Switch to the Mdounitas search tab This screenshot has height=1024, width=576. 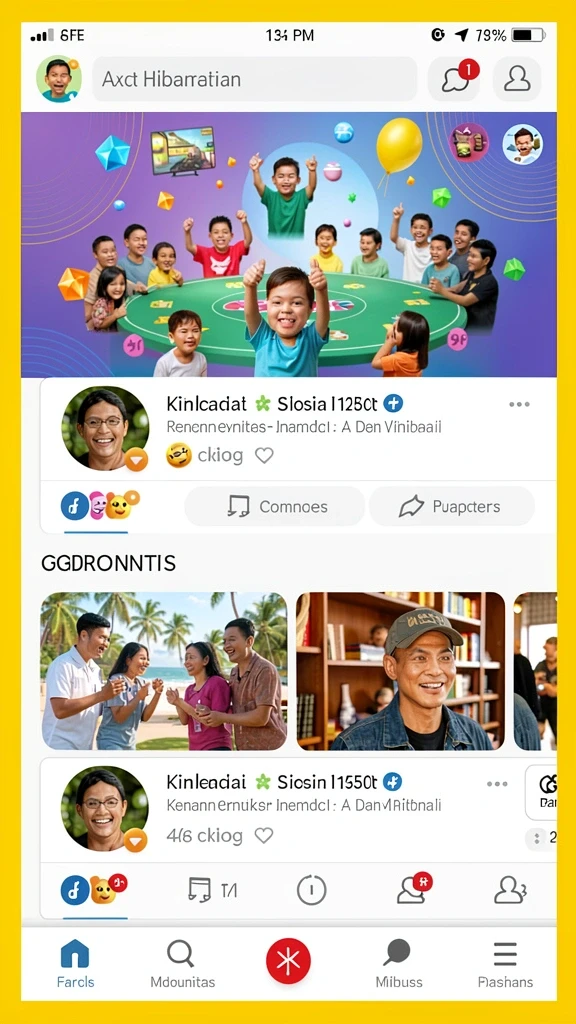182,964
